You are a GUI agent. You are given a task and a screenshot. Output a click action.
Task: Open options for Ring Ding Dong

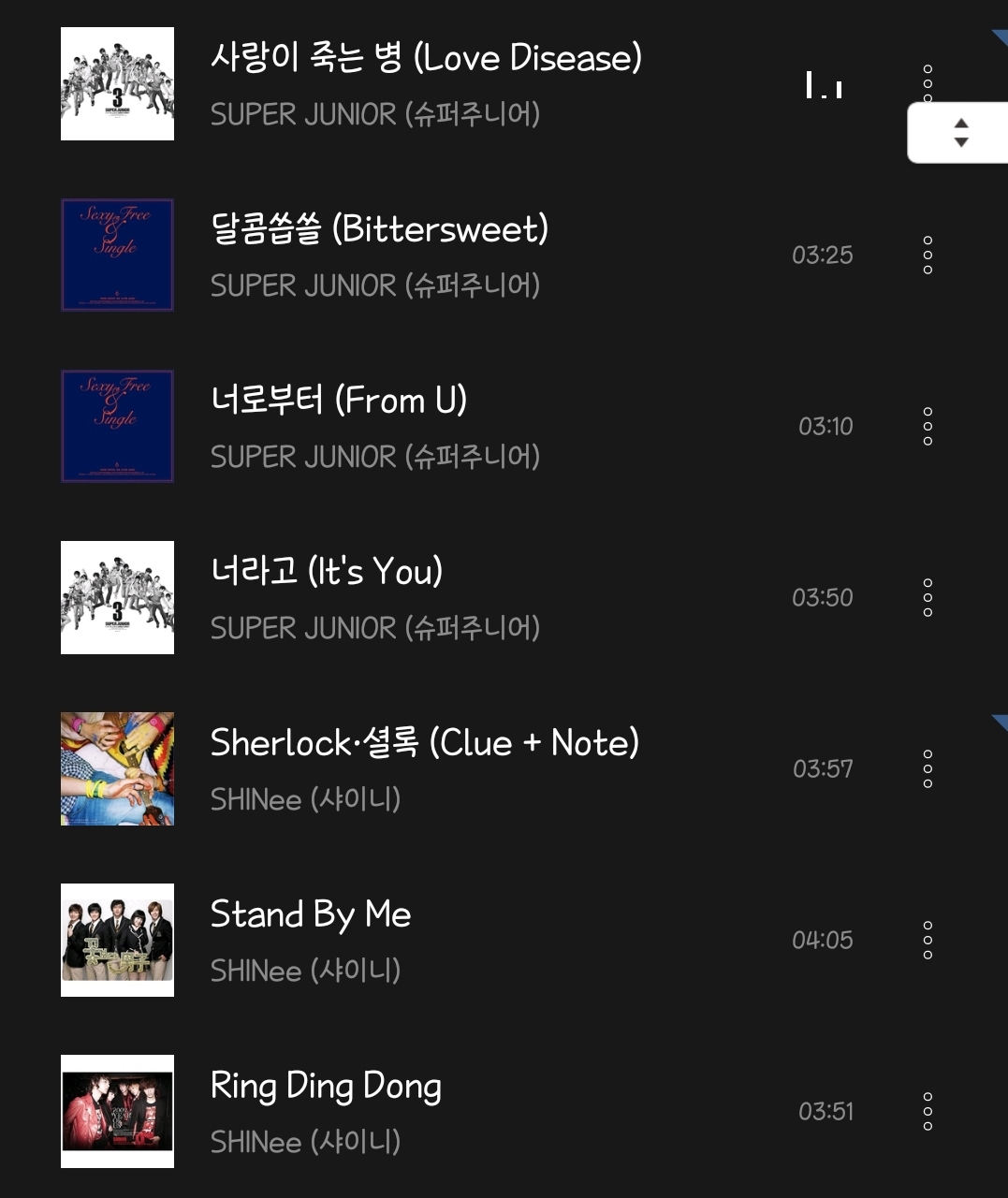pos(928,1111)
